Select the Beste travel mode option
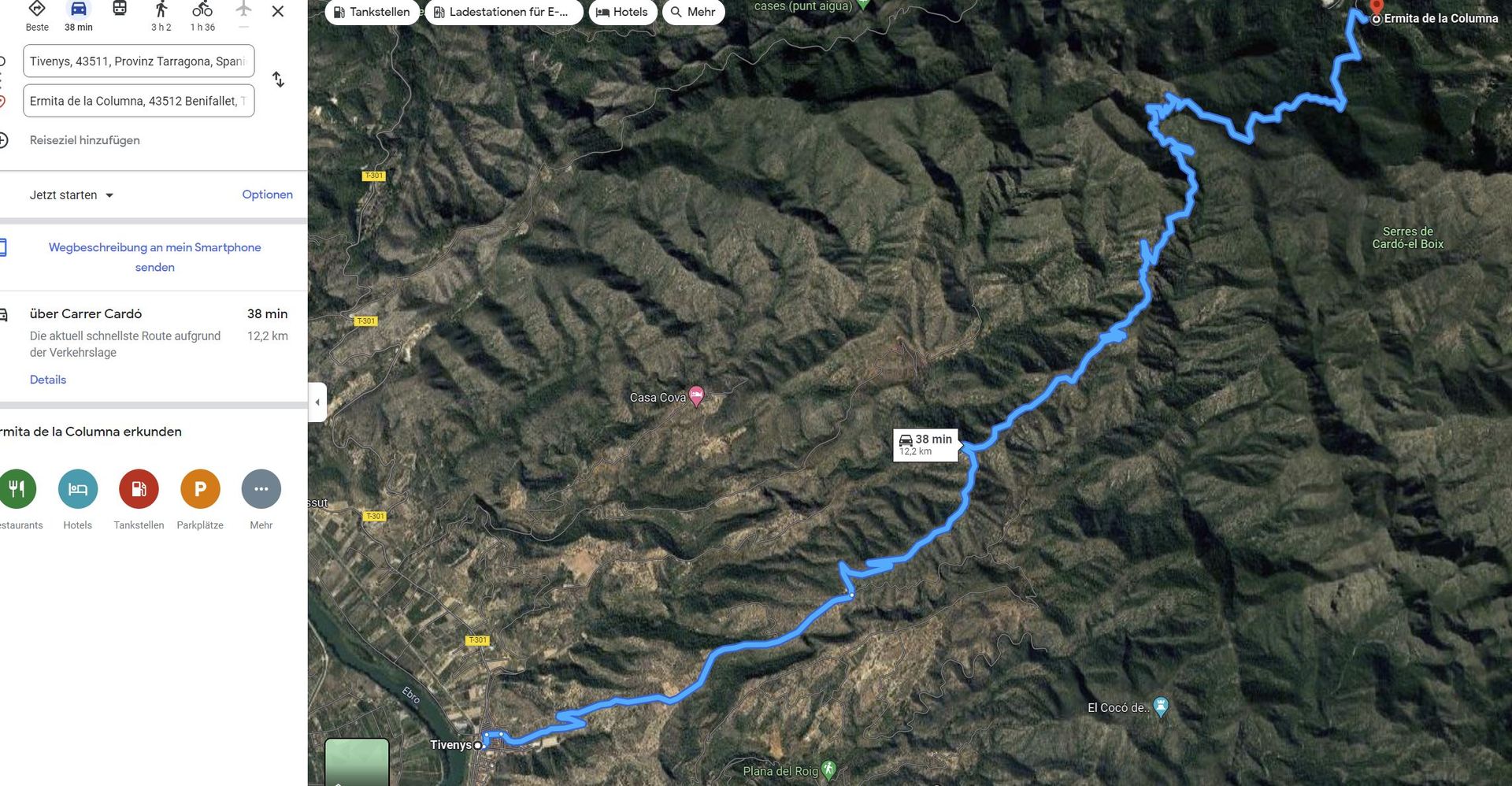Image resolution: width=1512 pixels, height=786 pixels. 36,15
